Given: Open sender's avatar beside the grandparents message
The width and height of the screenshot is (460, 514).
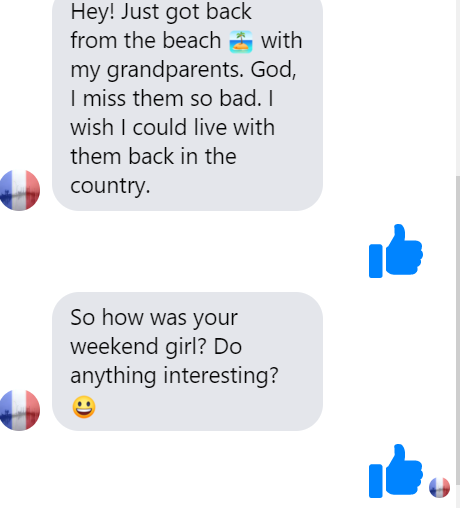Looking at the screenshot, I should click(19, 190).
